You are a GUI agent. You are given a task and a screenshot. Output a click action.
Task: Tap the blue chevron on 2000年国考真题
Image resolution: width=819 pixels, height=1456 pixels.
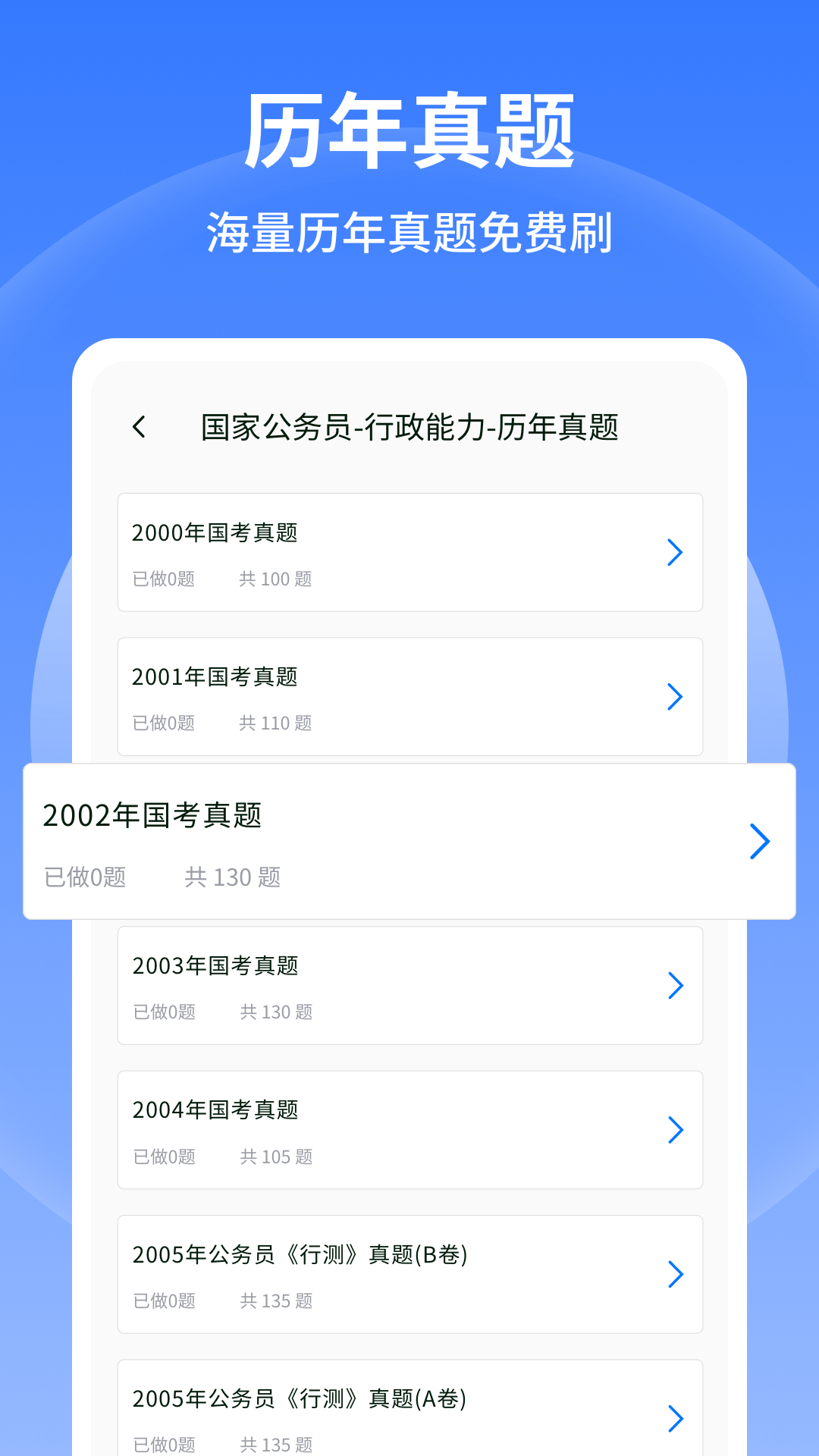point(676,552)
